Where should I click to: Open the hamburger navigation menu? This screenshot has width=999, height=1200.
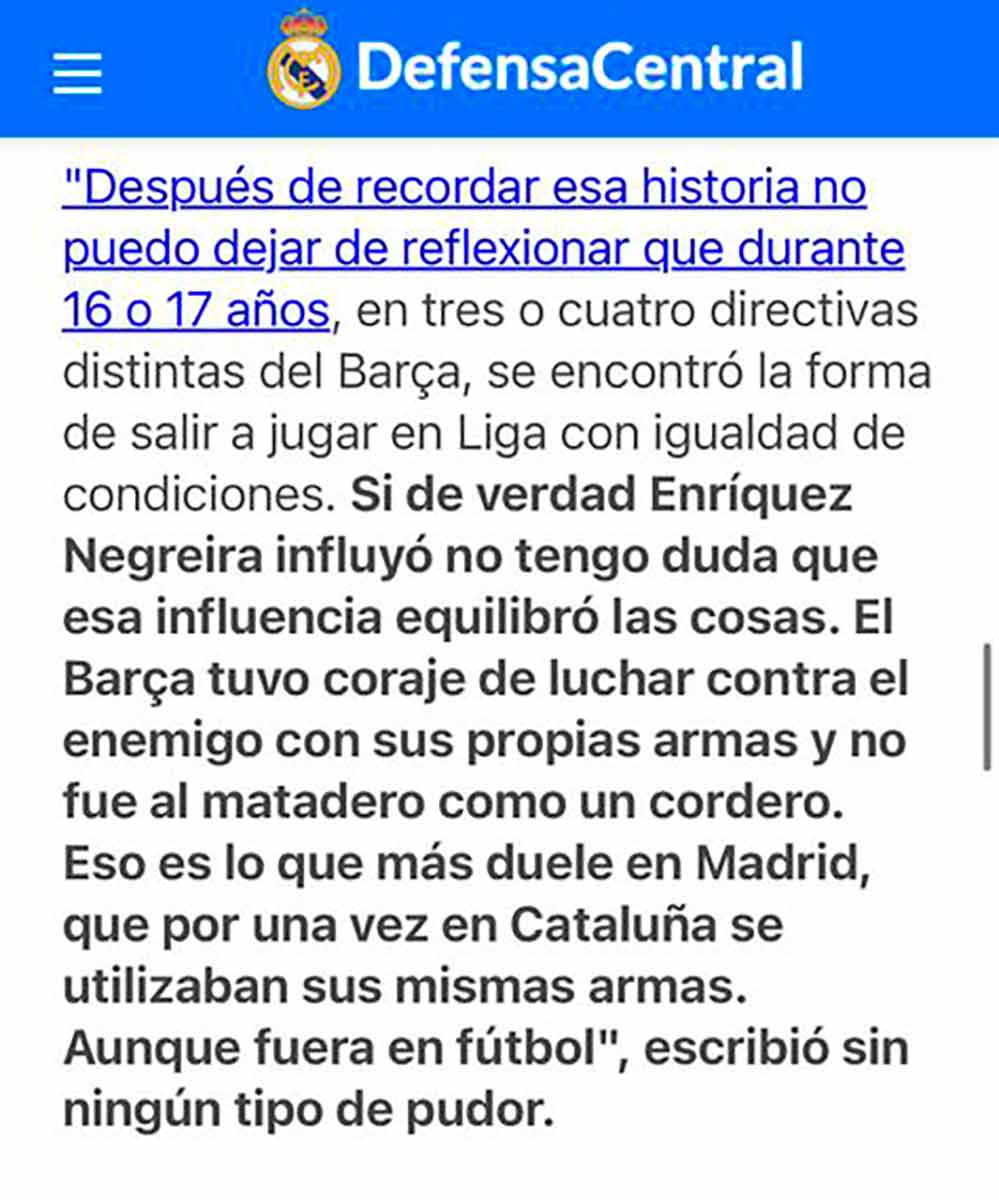click(77, 73)
